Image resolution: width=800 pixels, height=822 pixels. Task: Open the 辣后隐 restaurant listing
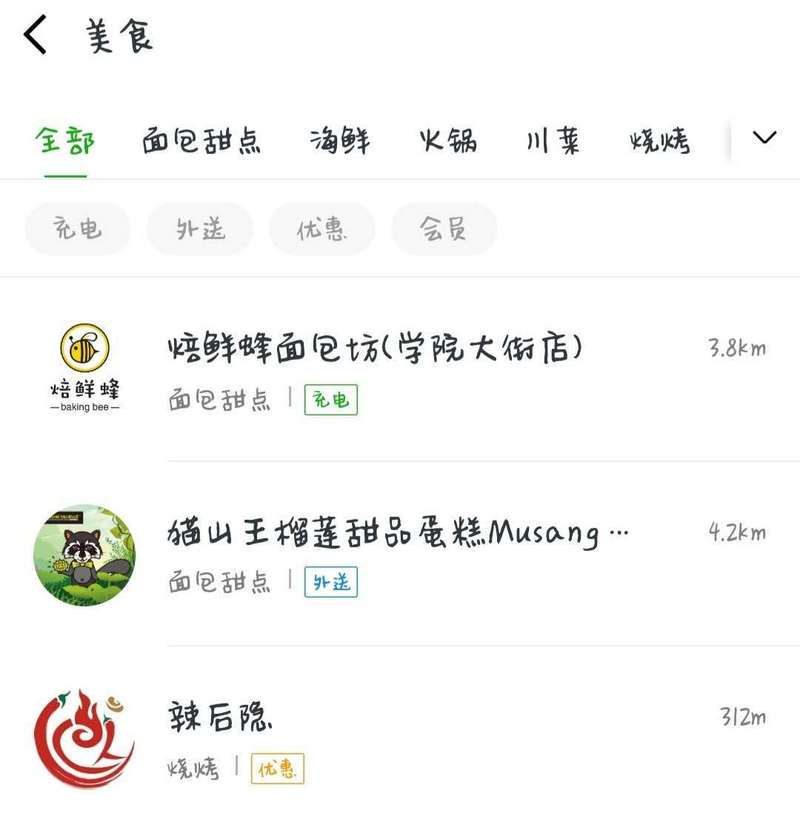pos(220,718)
